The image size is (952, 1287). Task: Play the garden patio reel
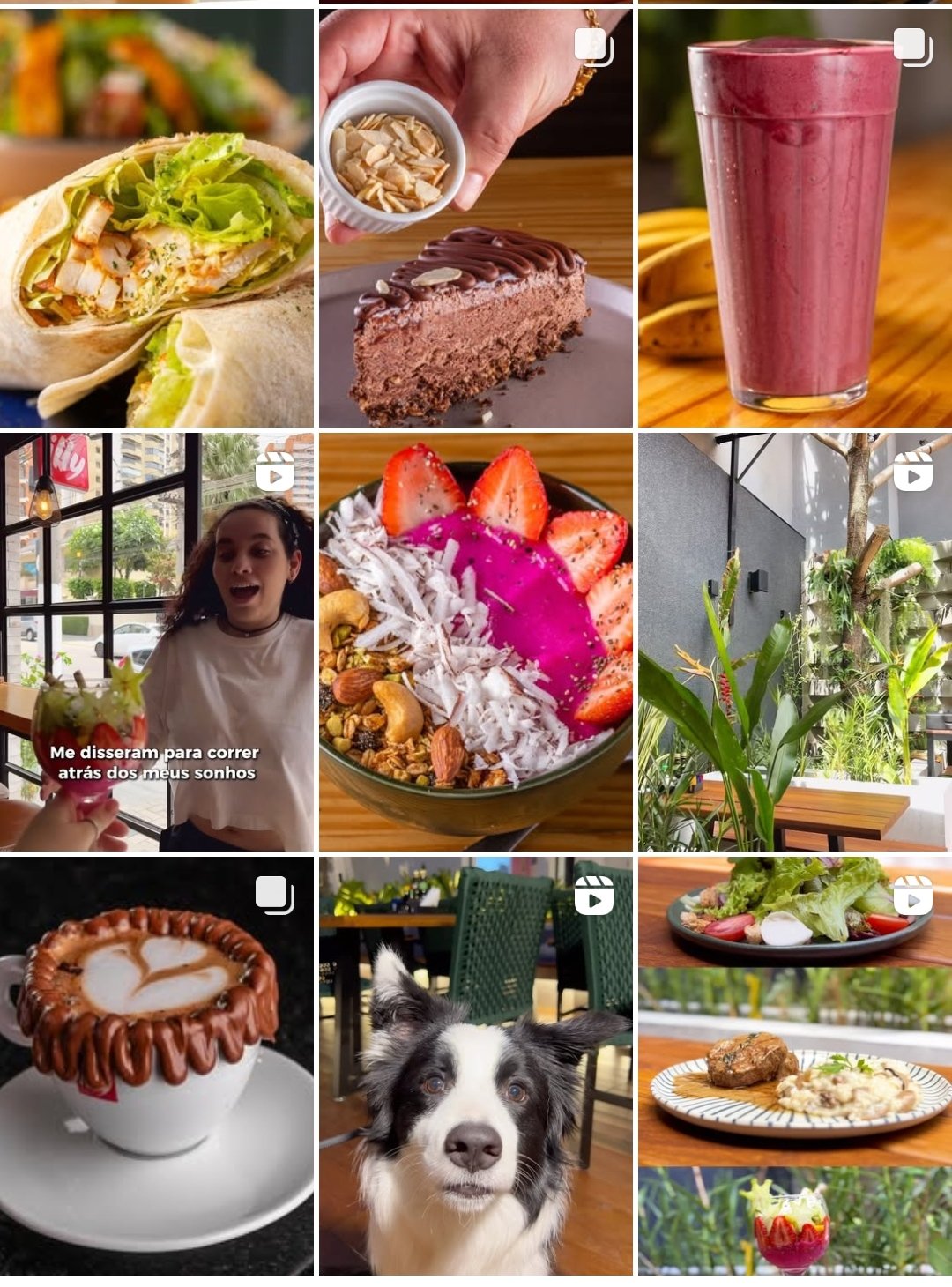pyautogui.click(x=795, y=642)
